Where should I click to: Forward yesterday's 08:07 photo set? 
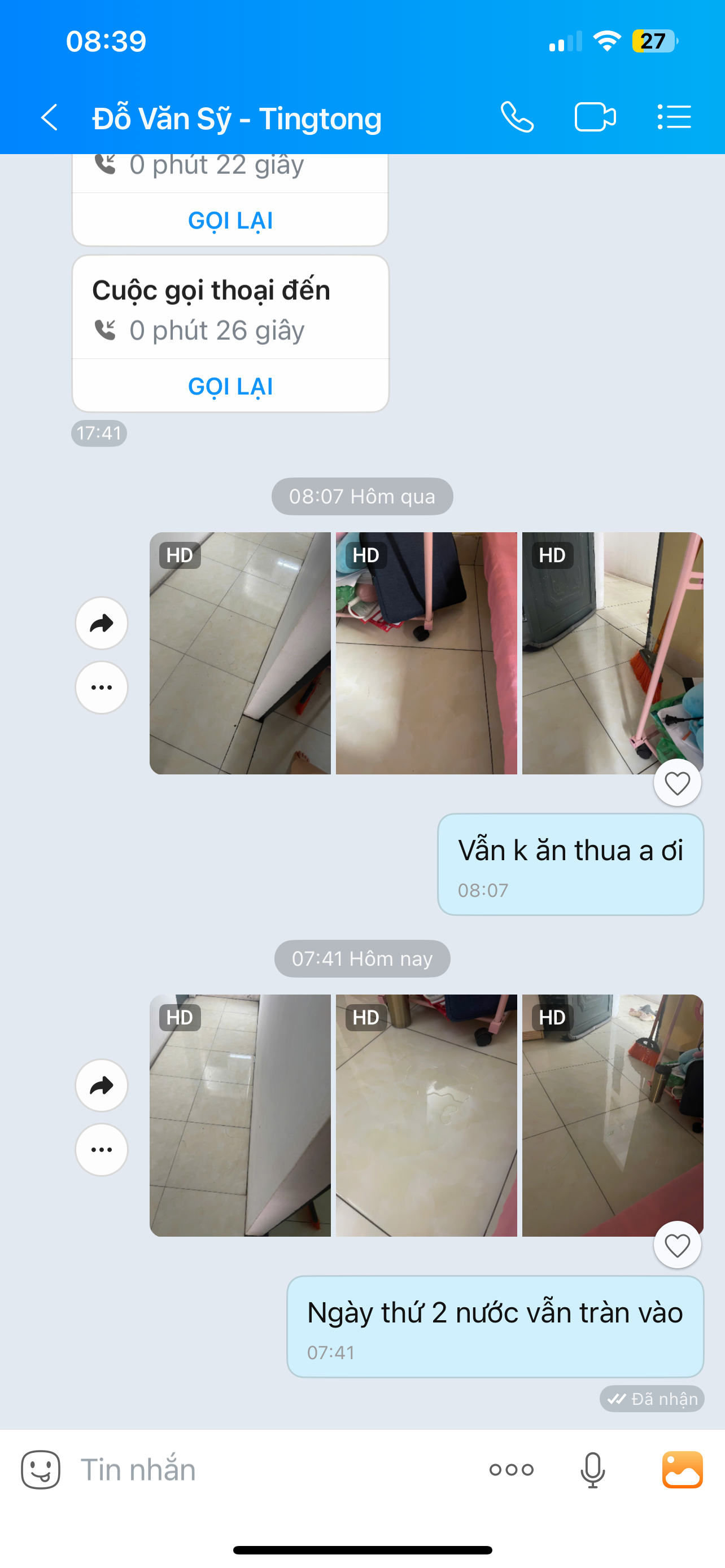coord(102,623)
